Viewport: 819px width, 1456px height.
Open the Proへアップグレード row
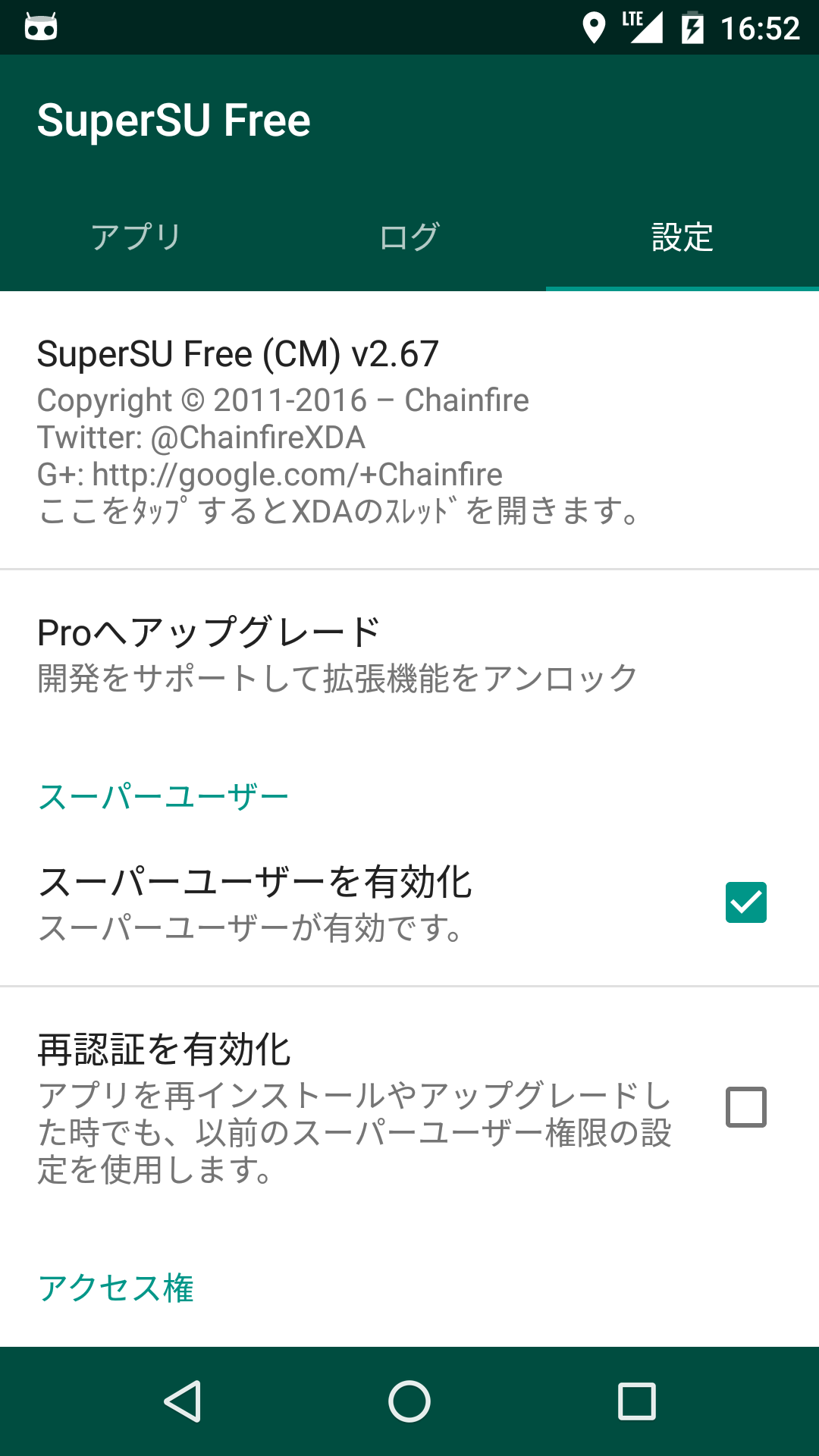coord(409,654)
